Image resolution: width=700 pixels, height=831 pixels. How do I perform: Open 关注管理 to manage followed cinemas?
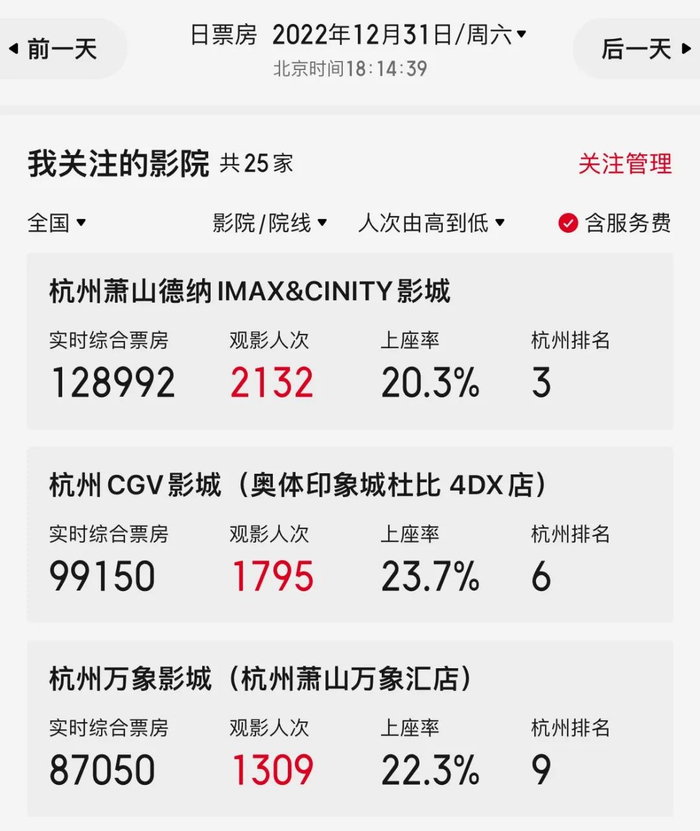[x=624, y=163]
